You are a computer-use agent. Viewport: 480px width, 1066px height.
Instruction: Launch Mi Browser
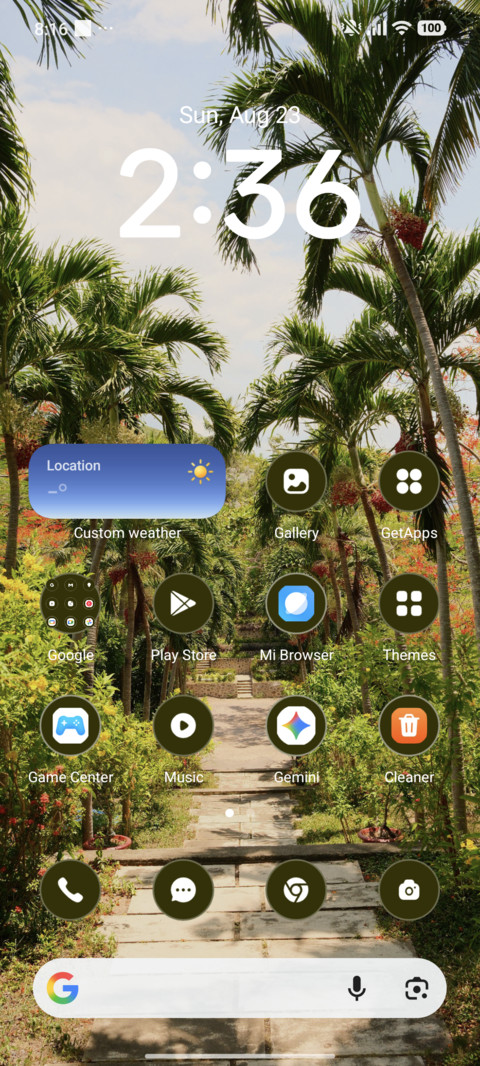296,604
